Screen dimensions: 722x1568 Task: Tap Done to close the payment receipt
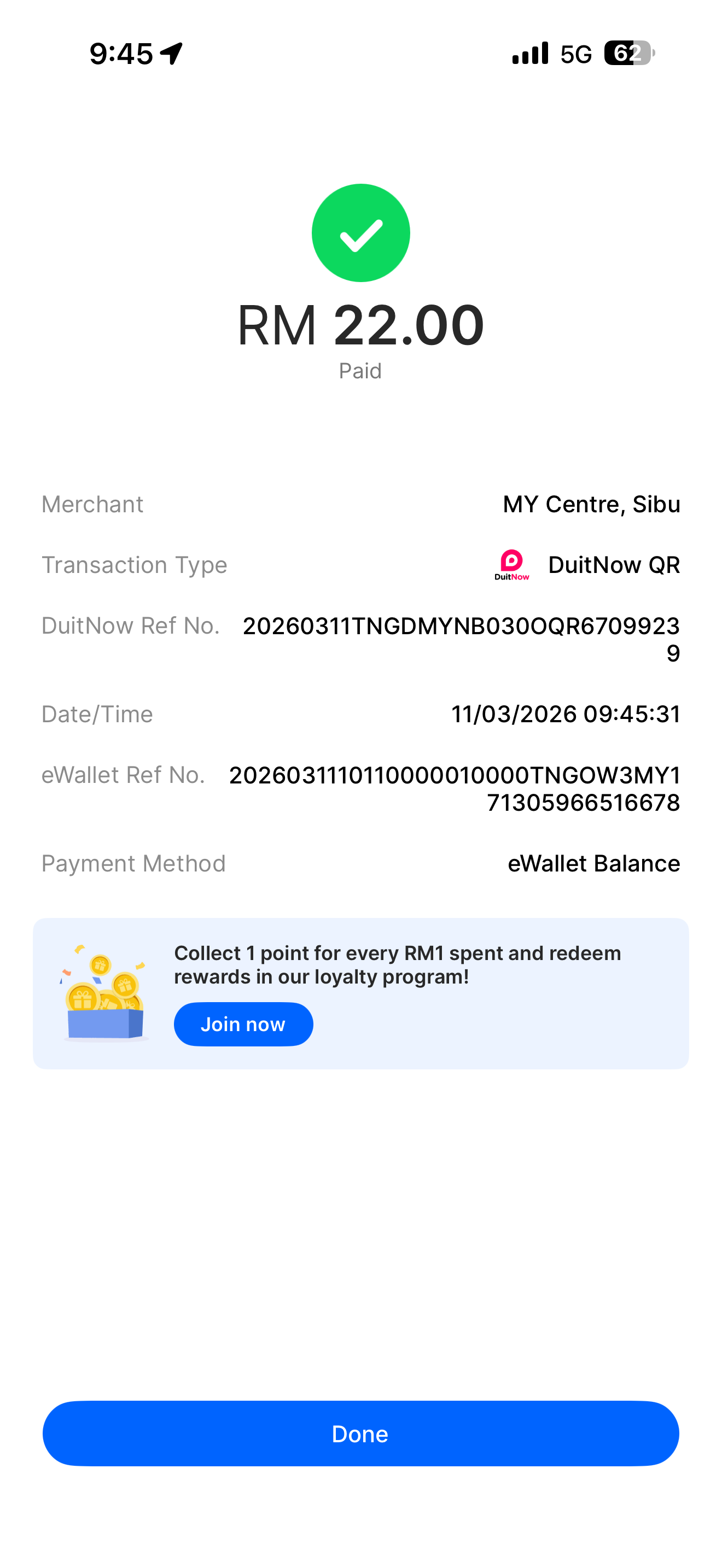[360, 1434]
